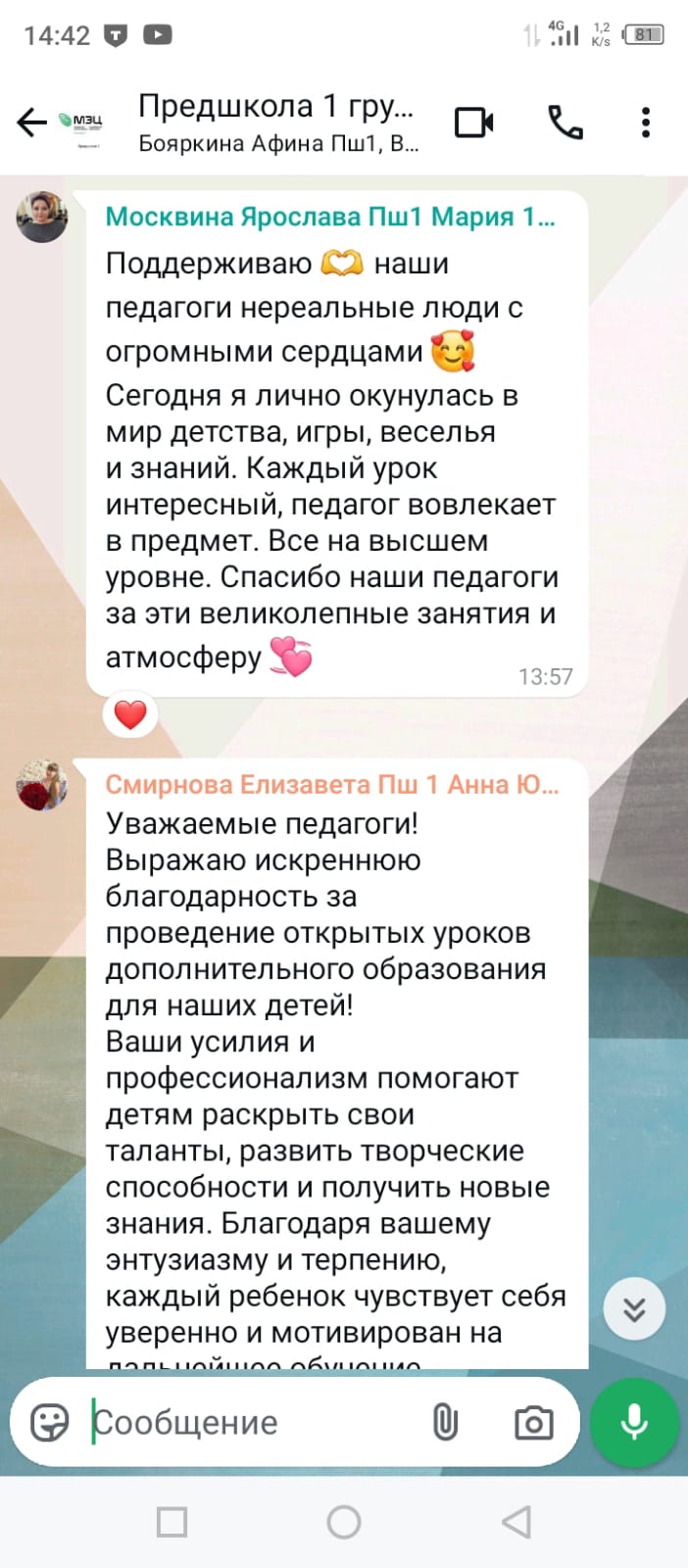Jump to the latest messages

pos(634,1309)
